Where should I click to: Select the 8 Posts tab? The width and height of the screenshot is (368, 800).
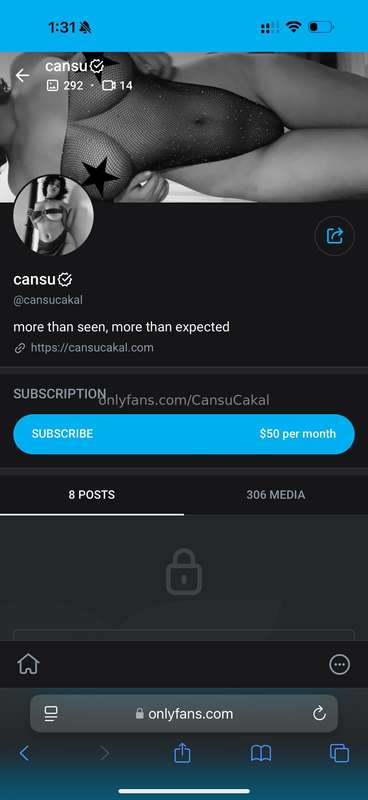coord(92,495)
